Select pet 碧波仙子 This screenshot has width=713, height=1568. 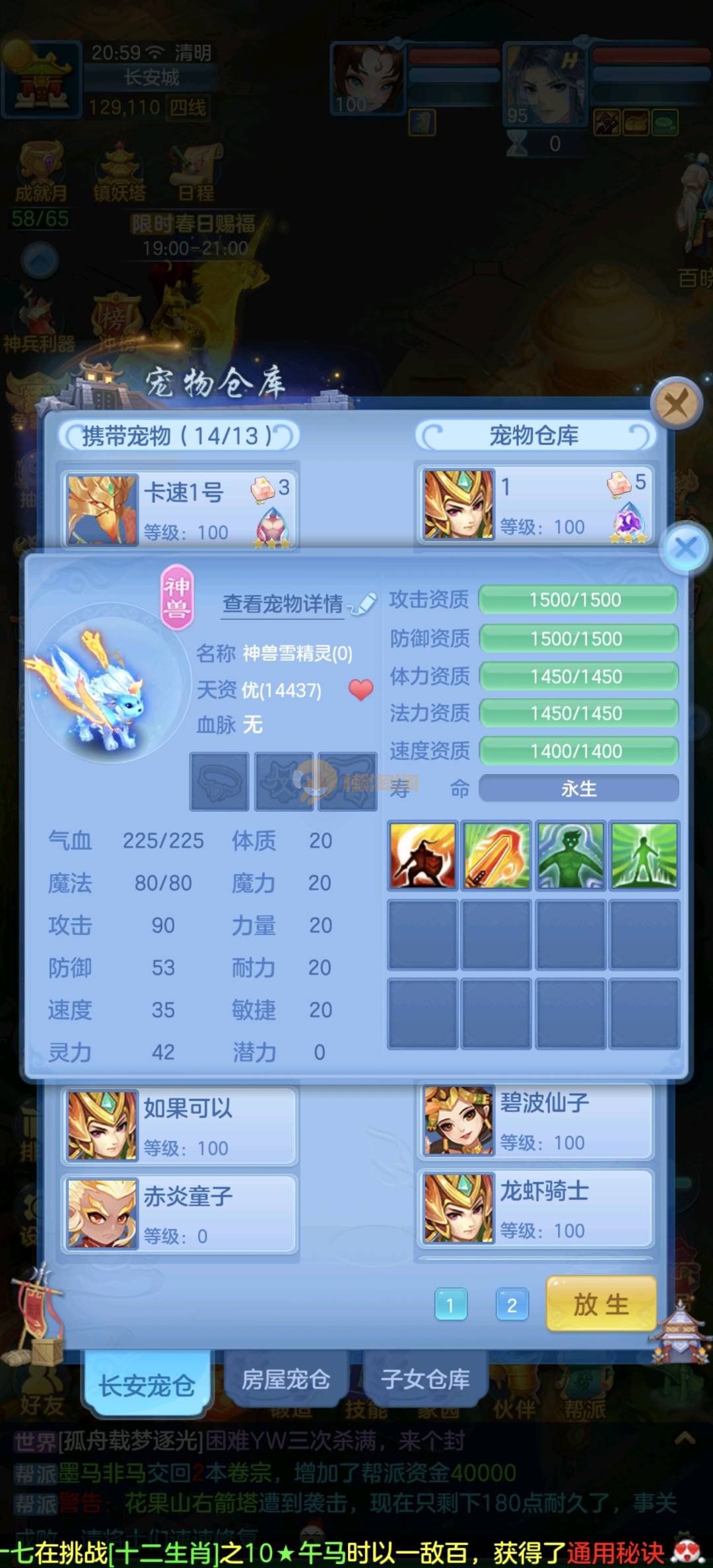click(x=535, y=1121)
